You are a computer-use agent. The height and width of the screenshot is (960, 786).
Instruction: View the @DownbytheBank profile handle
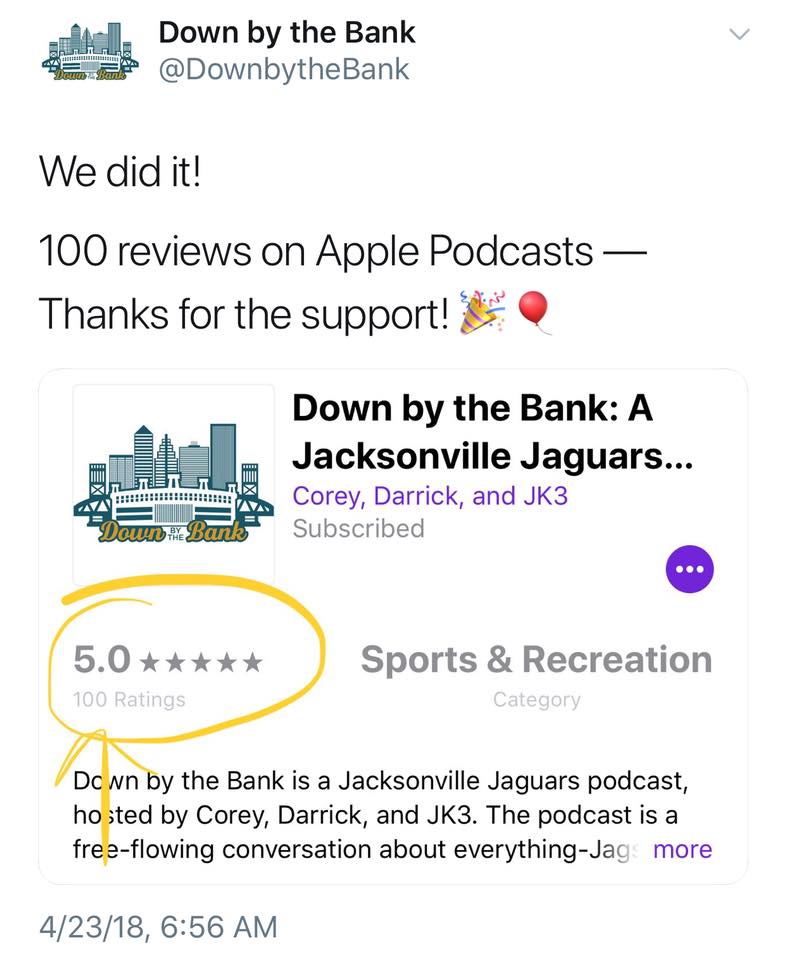pyautogui.click(x=283, y=69)
